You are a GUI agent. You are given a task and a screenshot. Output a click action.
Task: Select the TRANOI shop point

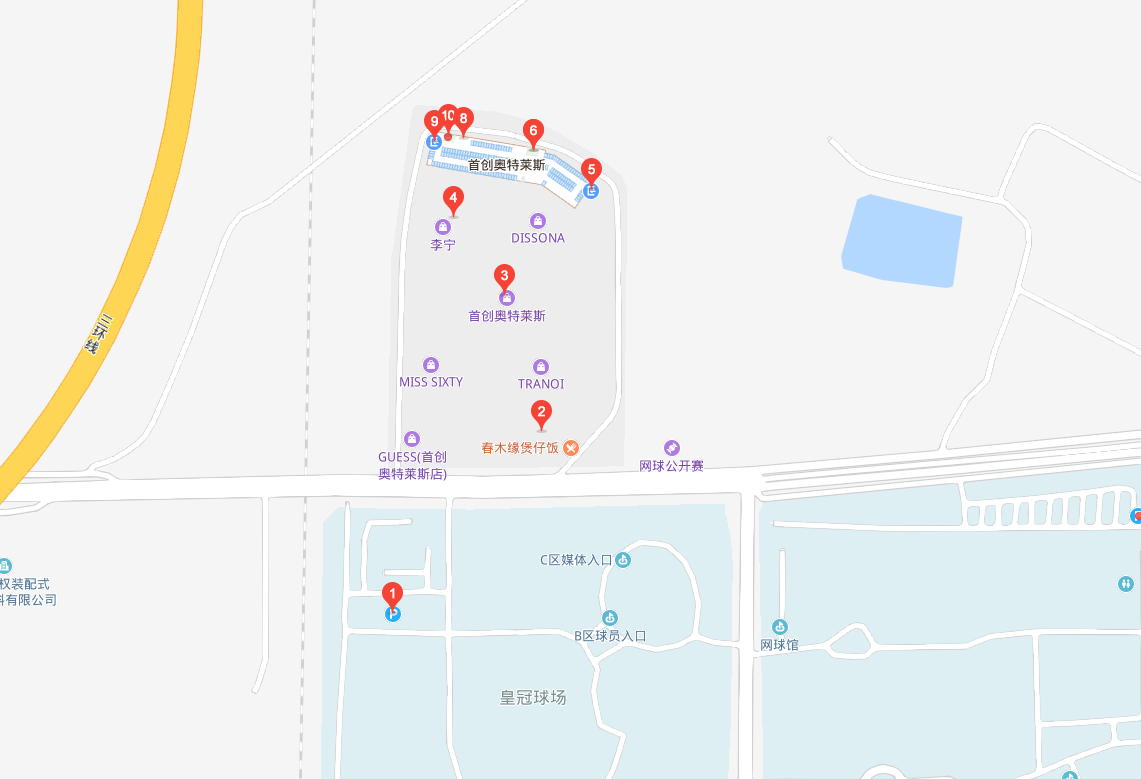541,367
